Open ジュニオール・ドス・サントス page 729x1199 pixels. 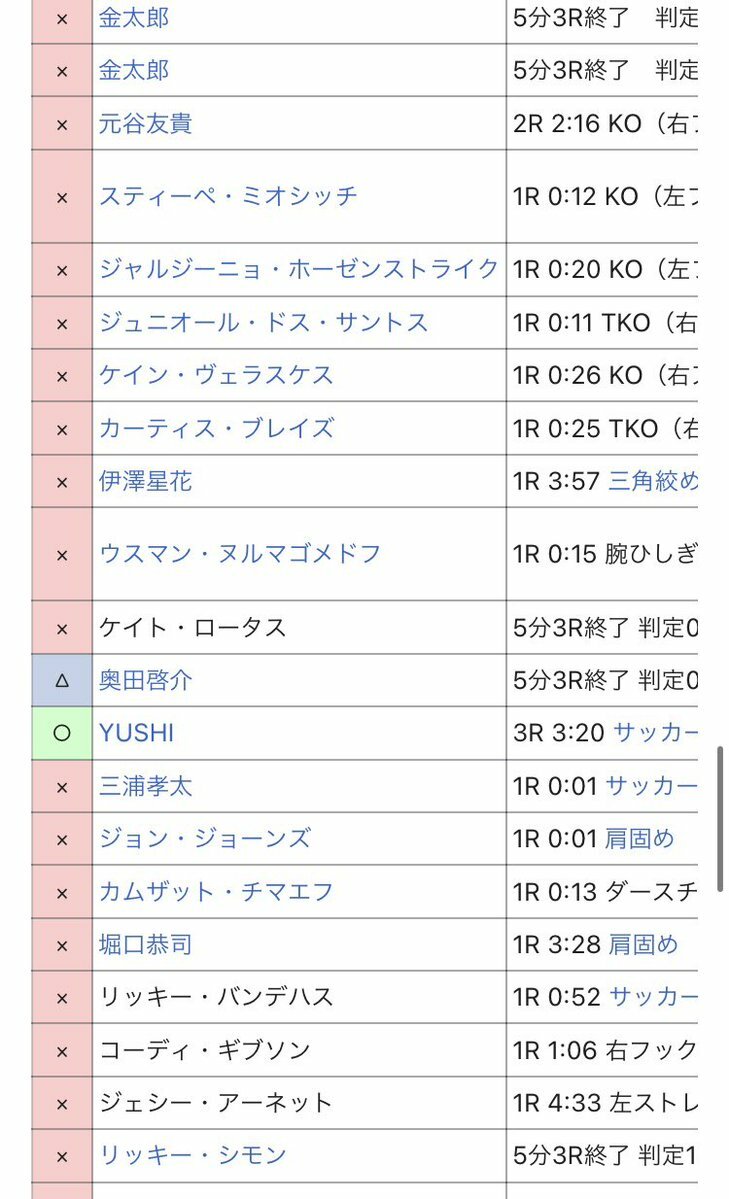[263, 323]
